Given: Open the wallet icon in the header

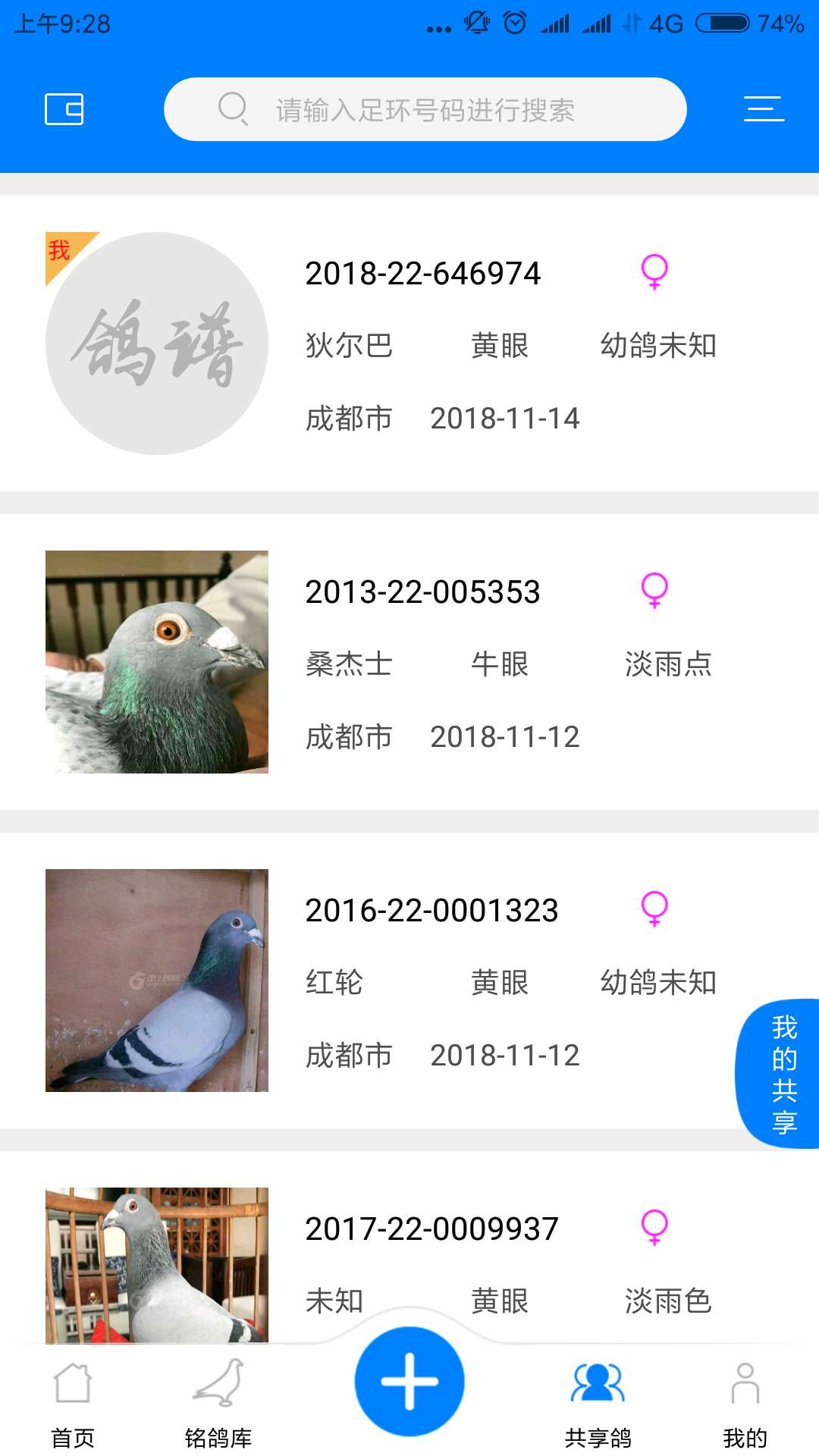Looking at the screenshot, I should [x=64, y=109].
